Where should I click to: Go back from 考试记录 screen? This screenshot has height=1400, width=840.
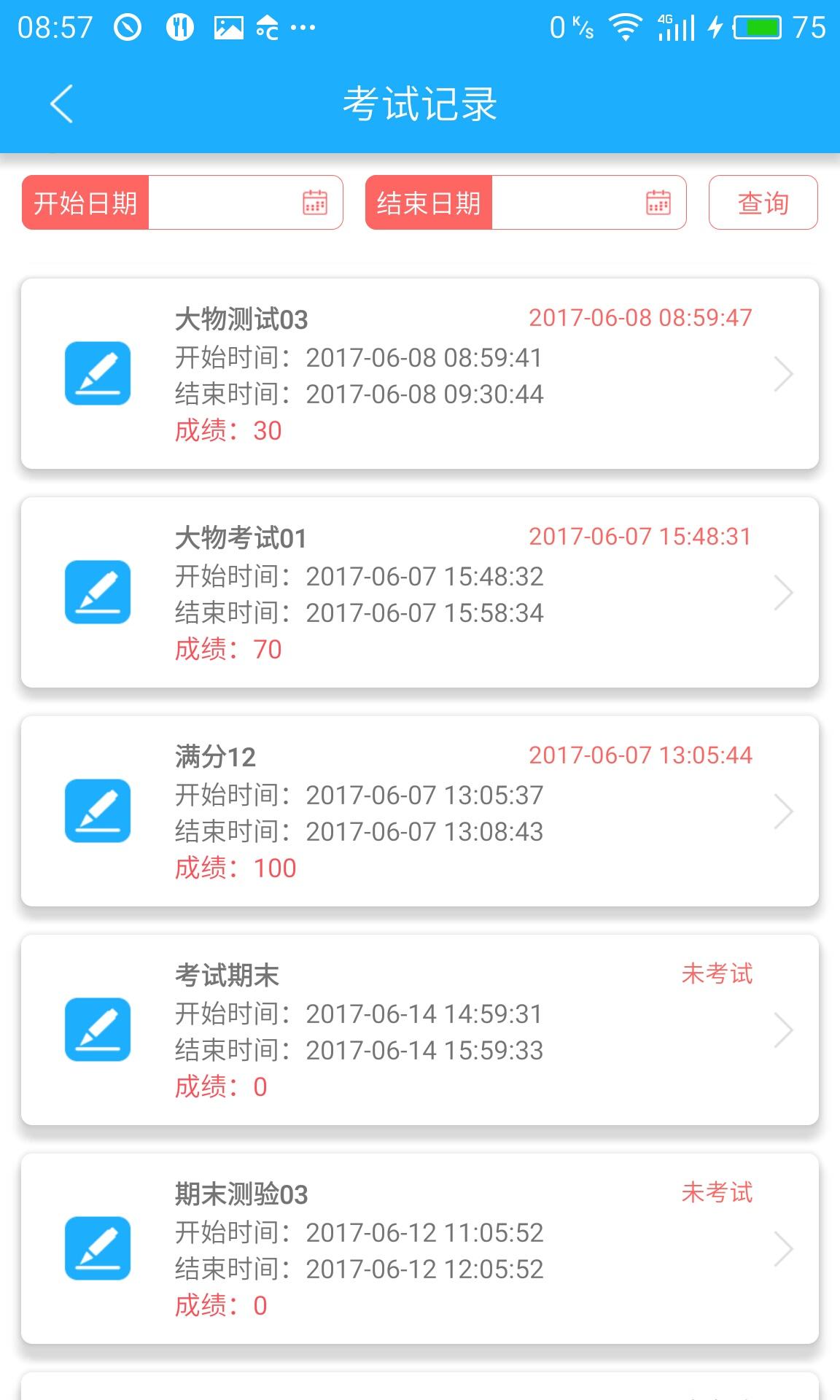(x=62, y=104)
